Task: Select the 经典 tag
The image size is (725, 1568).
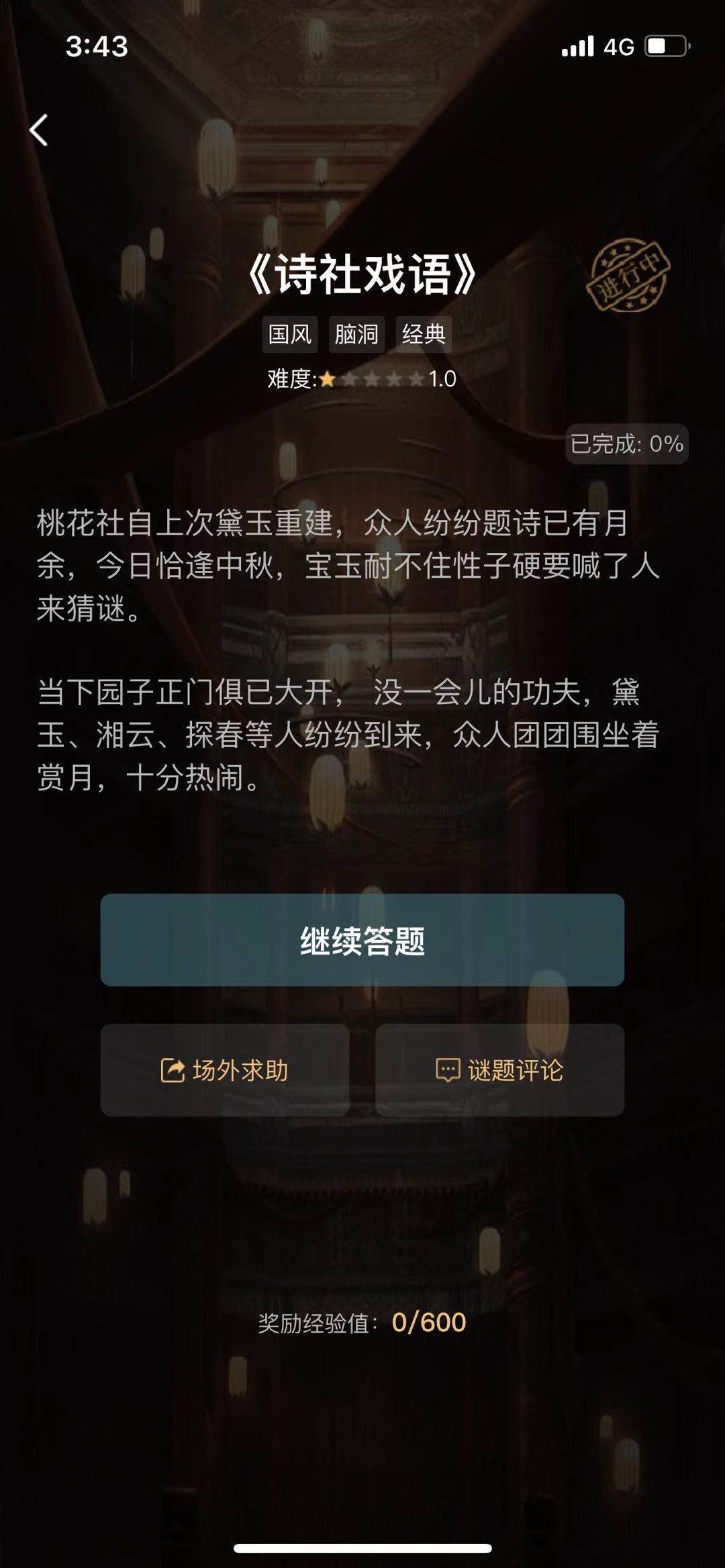Action: (423, 334)
